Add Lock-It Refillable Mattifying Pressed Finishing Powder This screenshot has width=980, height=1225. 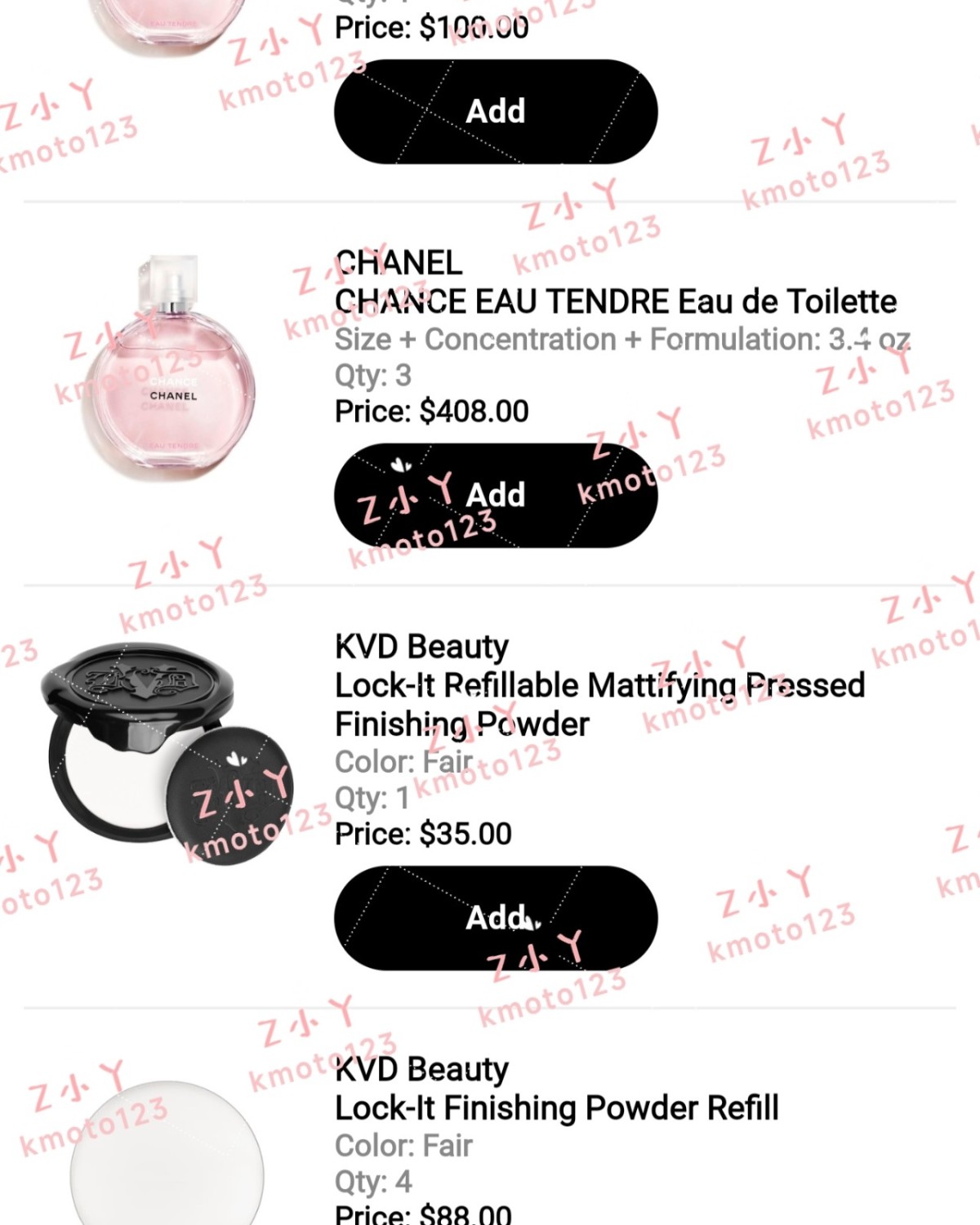click(496, 918)
